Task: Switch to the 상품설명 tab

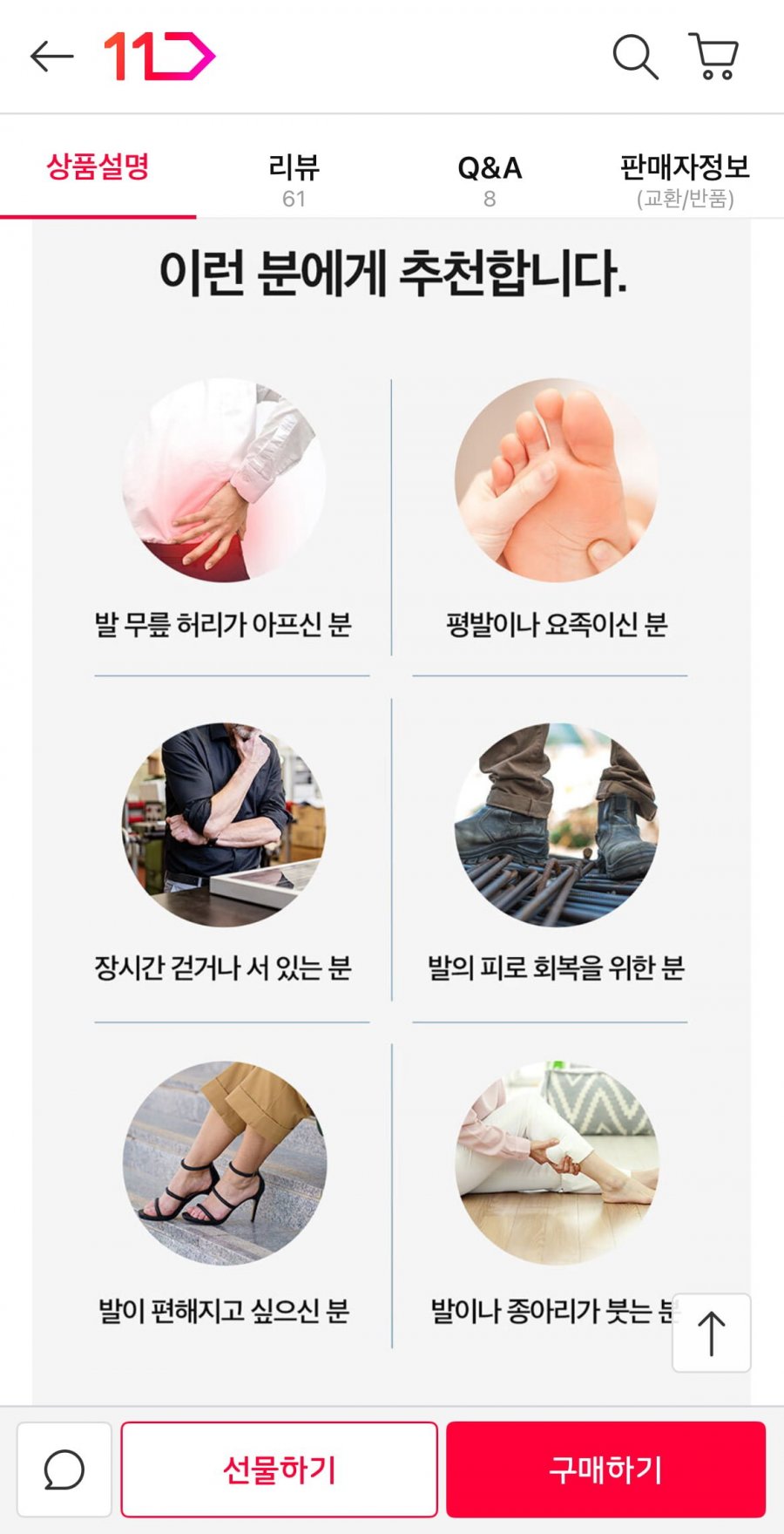Action: point(98,167)
